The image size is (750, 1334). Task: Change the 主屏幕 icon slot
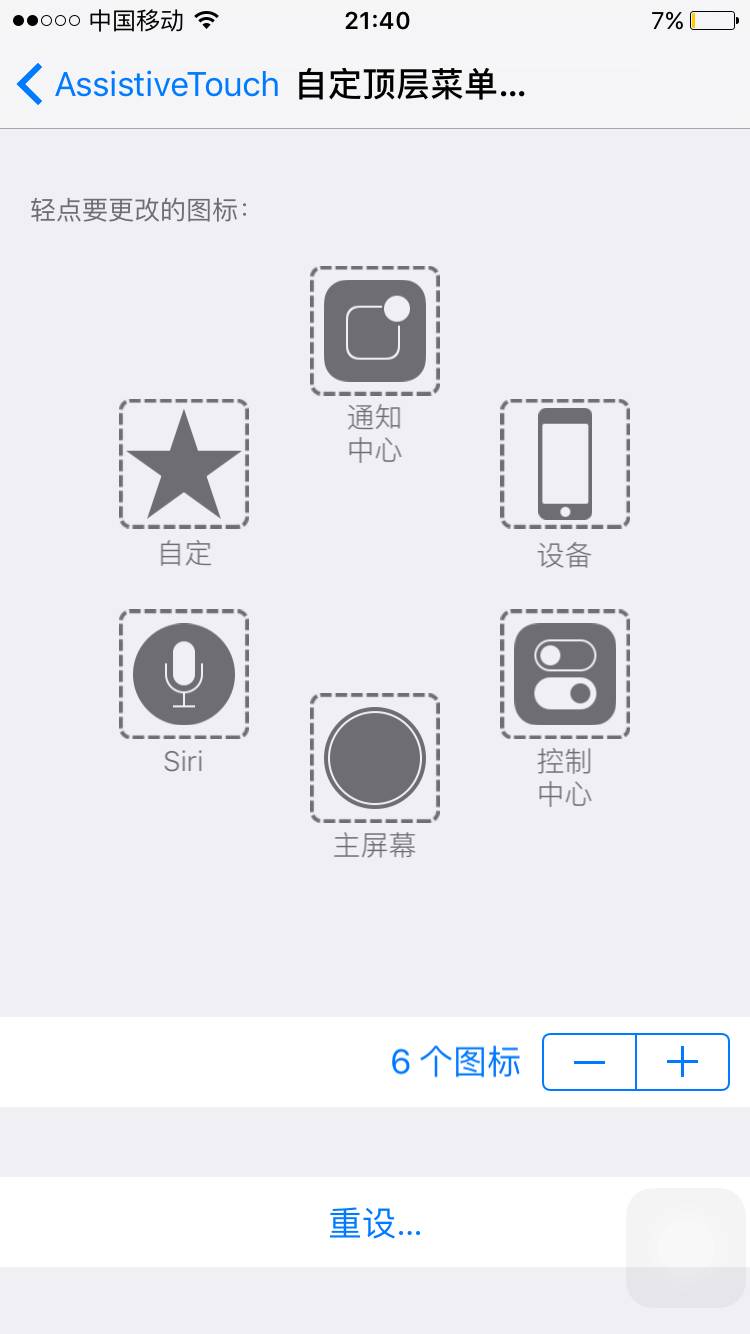[374, 758]
